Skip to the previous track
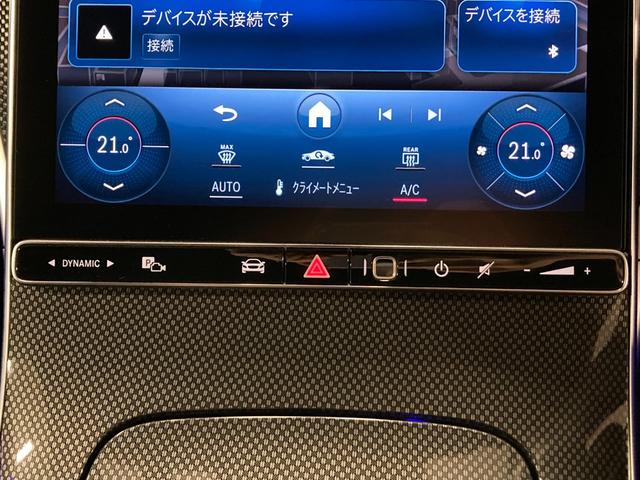The image size is (640, 480). pos(385,115)
